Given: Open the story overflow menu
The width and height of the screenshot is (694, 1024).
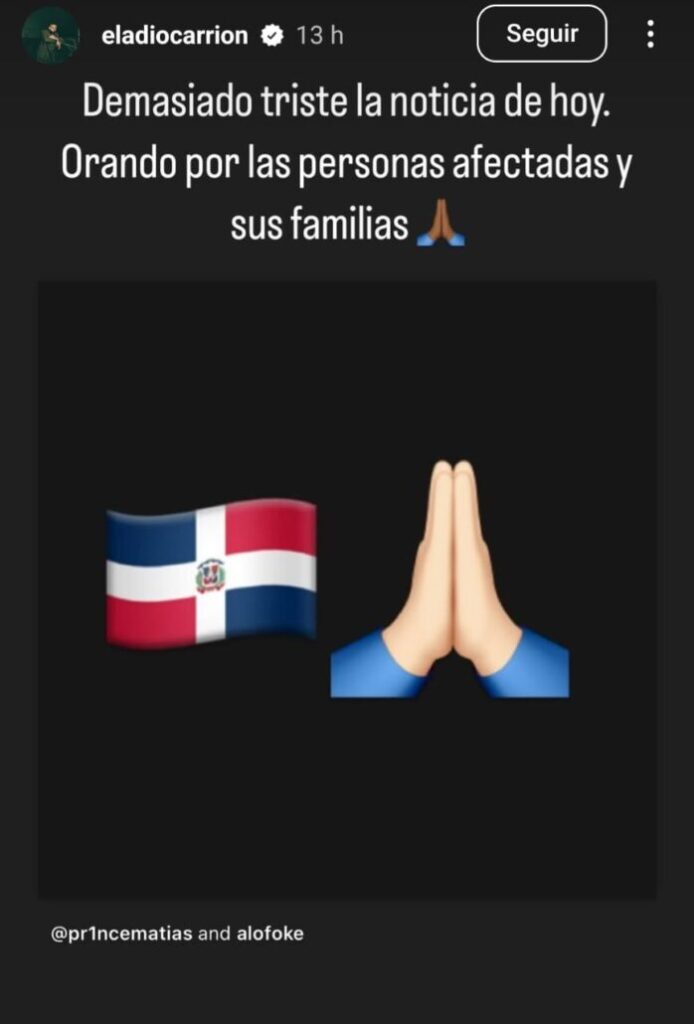Looking at the screenshot, I should click(x=650, y=35).
